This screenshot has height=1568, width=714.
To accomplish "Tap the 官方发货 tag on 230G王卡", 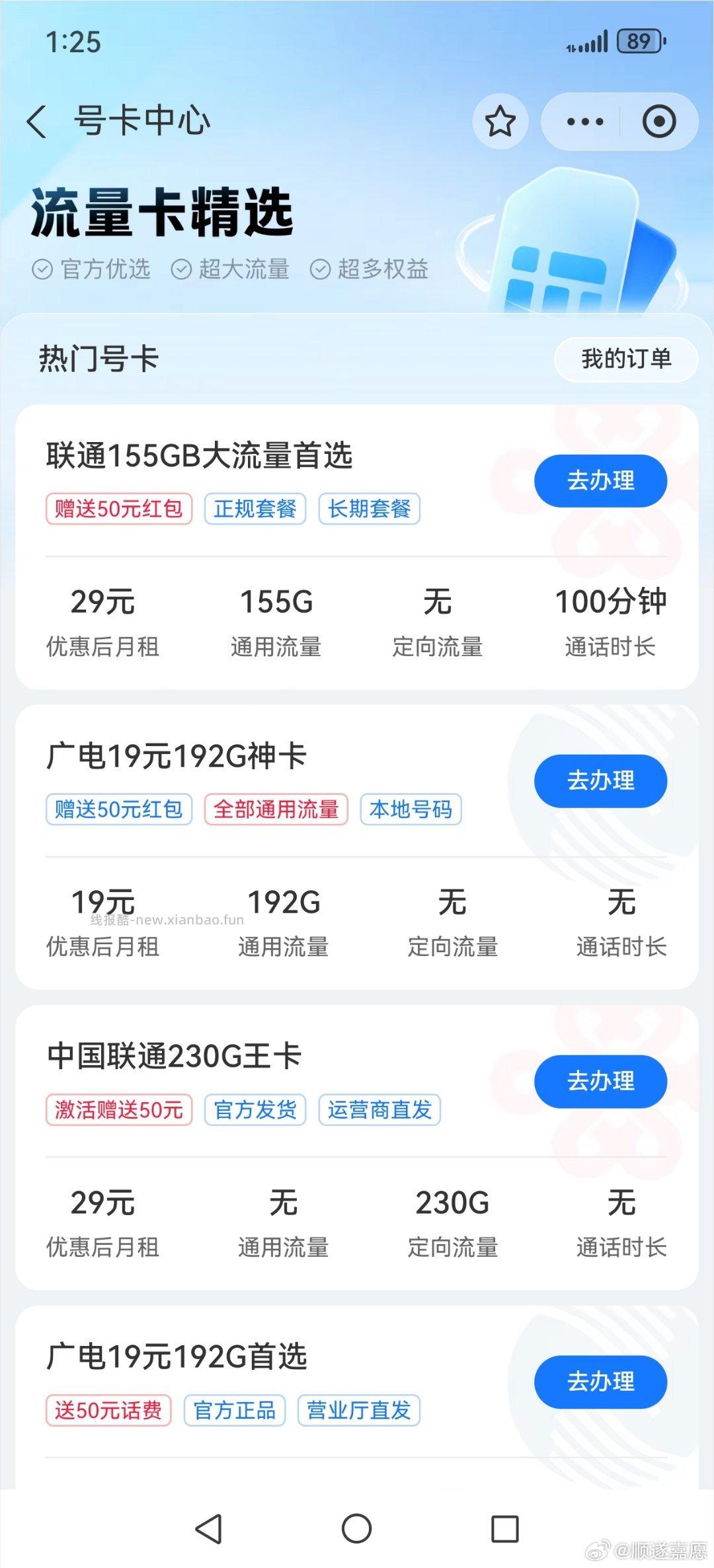I will point(255,1111).
